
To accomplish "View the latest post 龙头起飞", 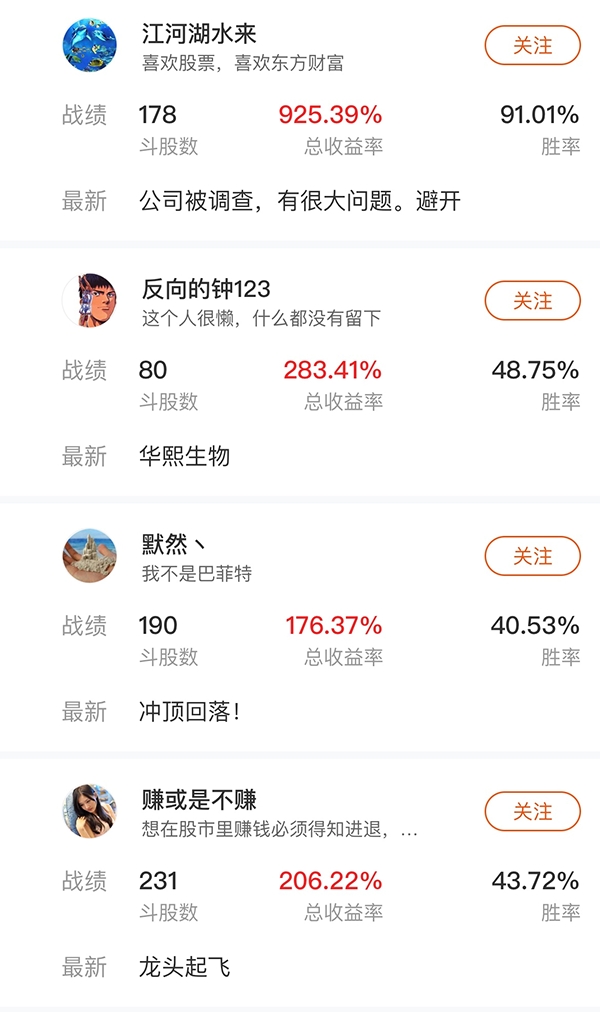I will 185,967.
